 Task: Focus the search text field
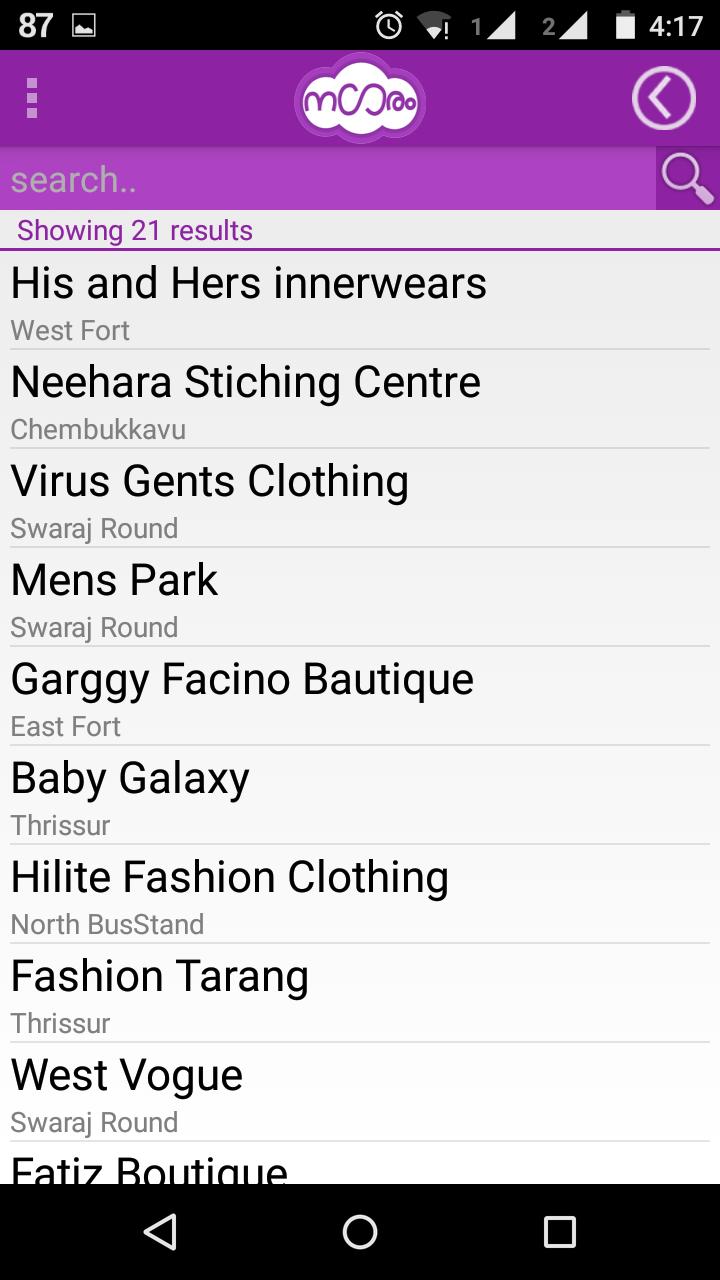pyautogui.click(x=328, y=179)
